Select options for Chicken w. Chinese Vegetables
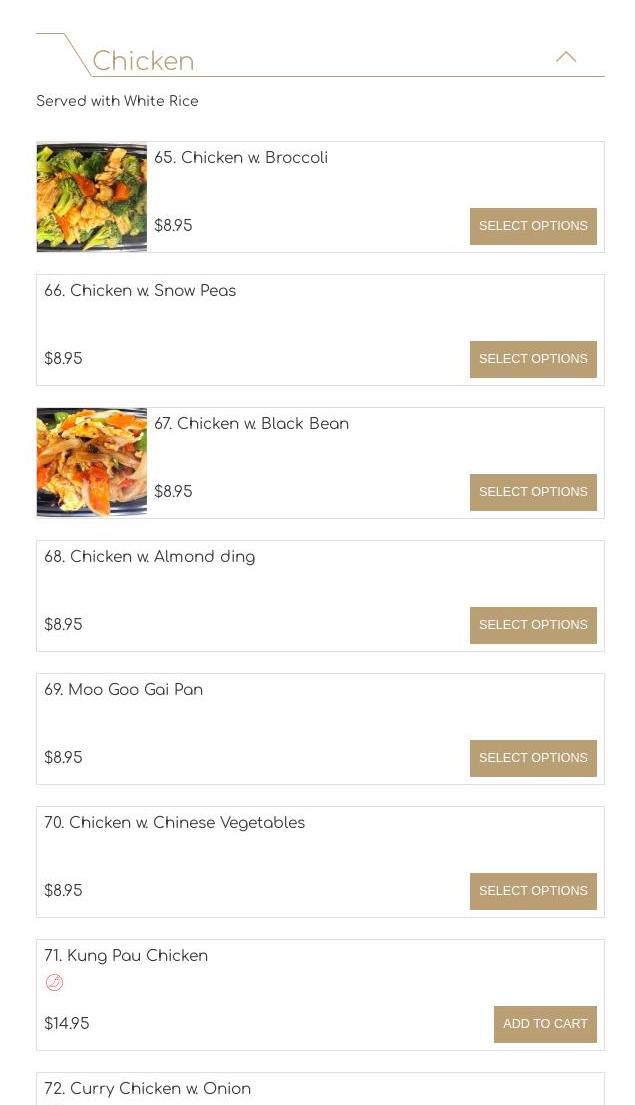The height and width of the screenshot is (1105, 635). 533,891
